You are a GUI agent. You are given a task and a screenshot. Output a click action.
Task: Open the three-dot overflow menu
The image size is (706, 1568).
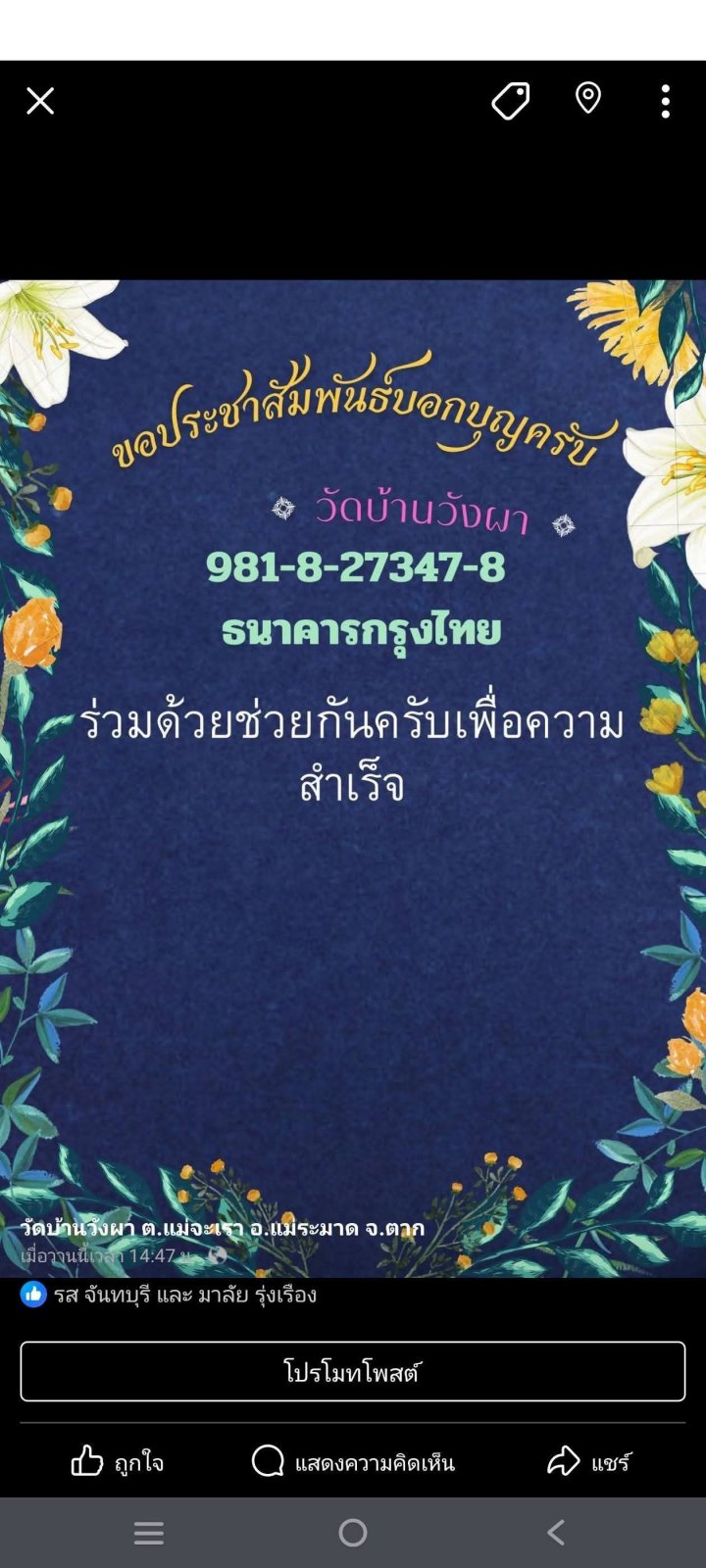click(666, 101)
